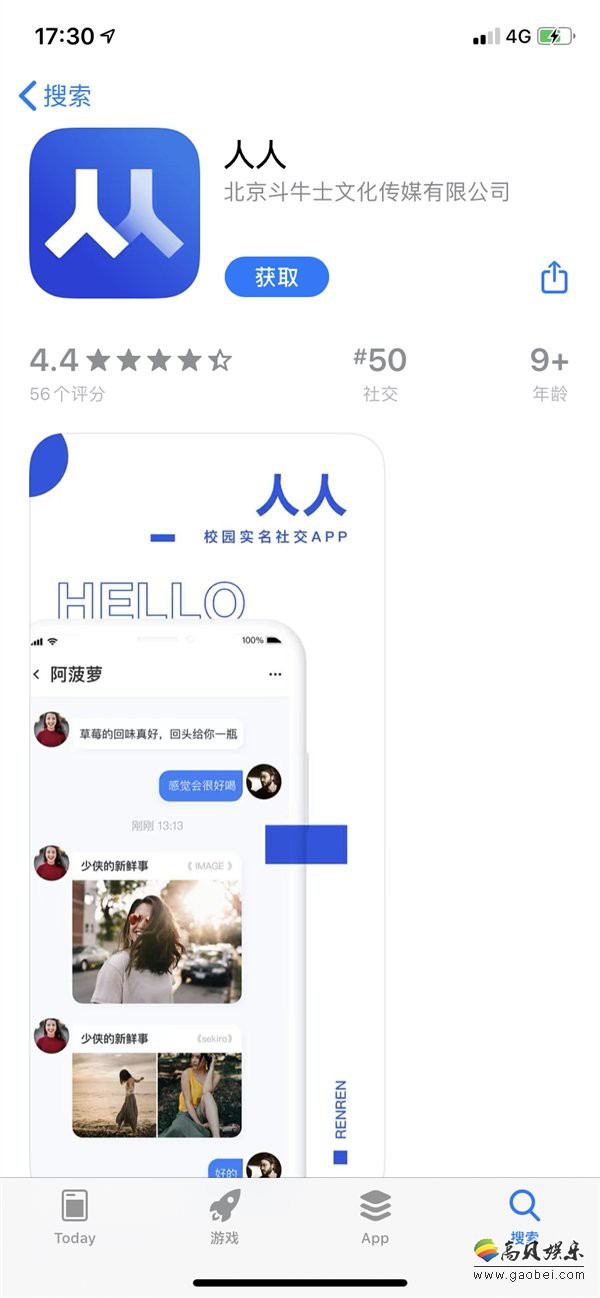The image size is (600, 1298).
Task: Switch to the Today tab
Action: (x=75, y=1217)
